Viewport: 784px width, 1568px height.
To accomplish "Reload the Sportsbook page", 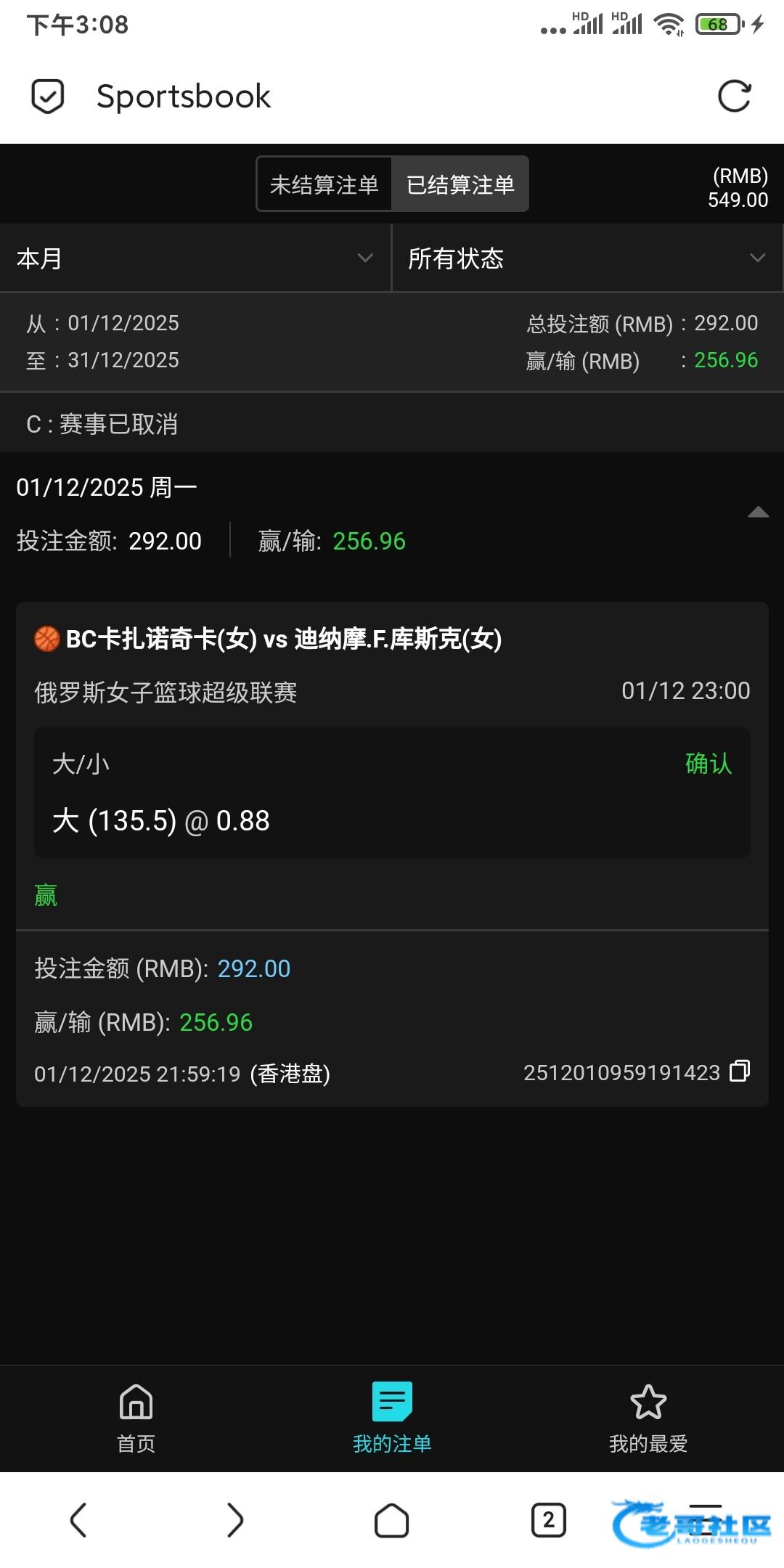I will (734, 96).
